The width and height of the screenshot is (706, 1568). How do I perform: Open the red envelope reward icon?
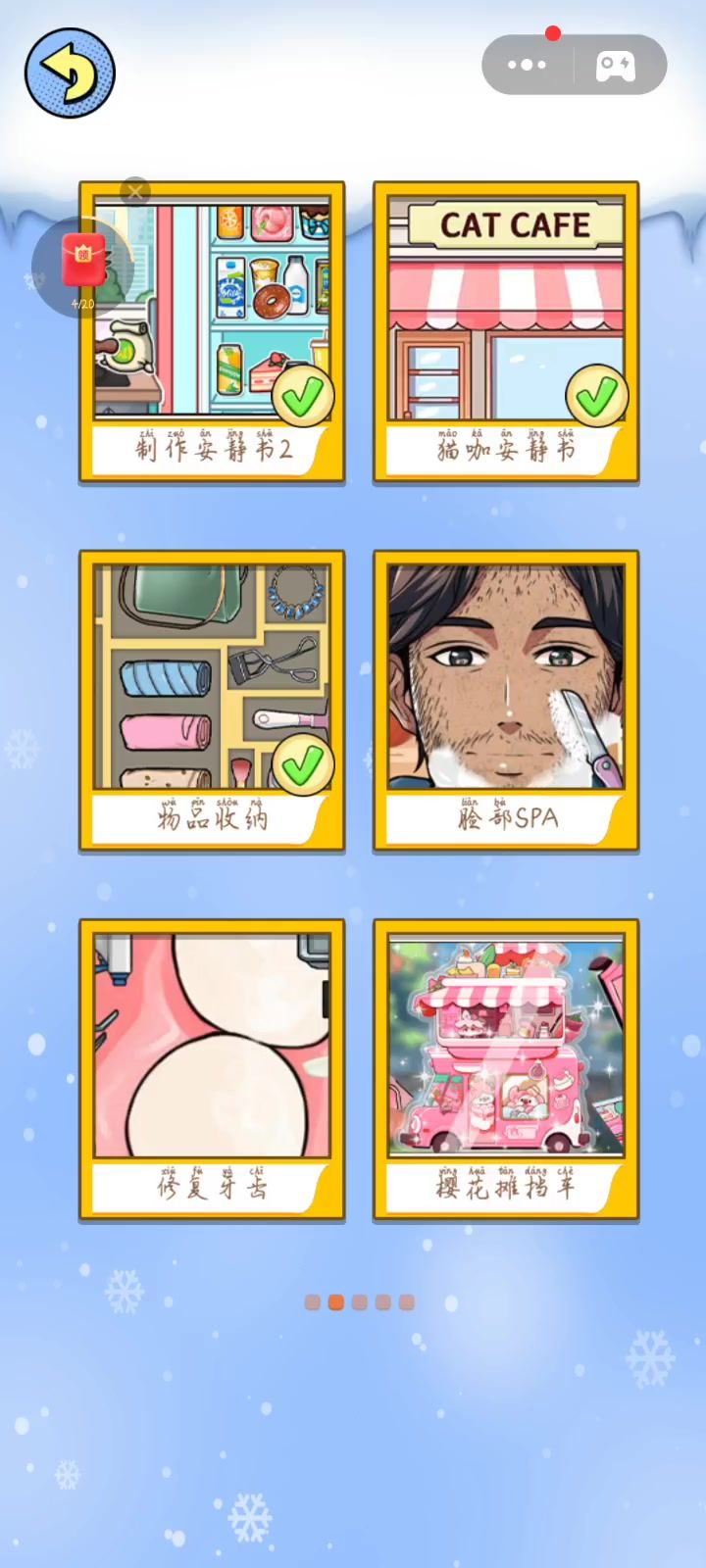point(83,262)
